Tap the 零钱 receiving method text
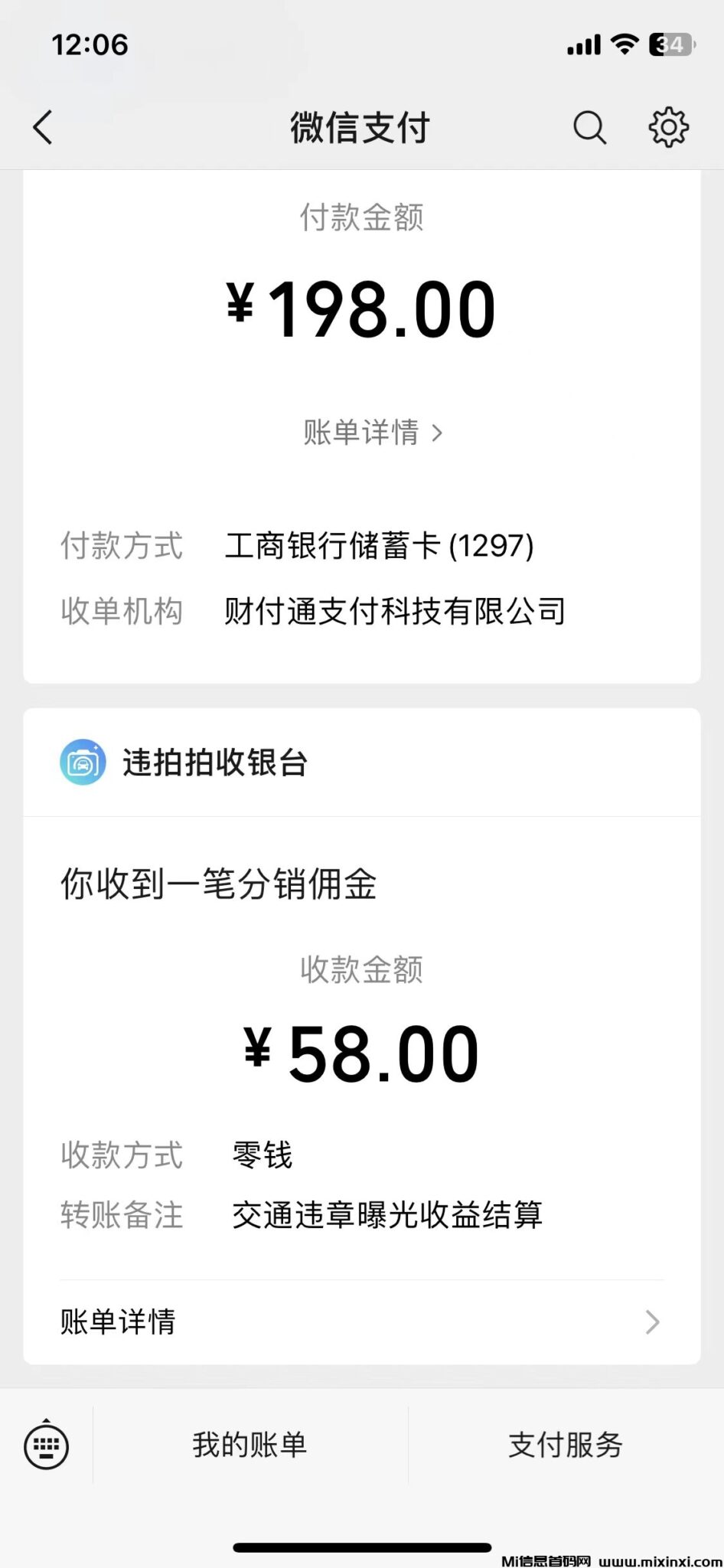Image resolution: width=724 pixels, height=1568 pixels. click(260, 1156)
